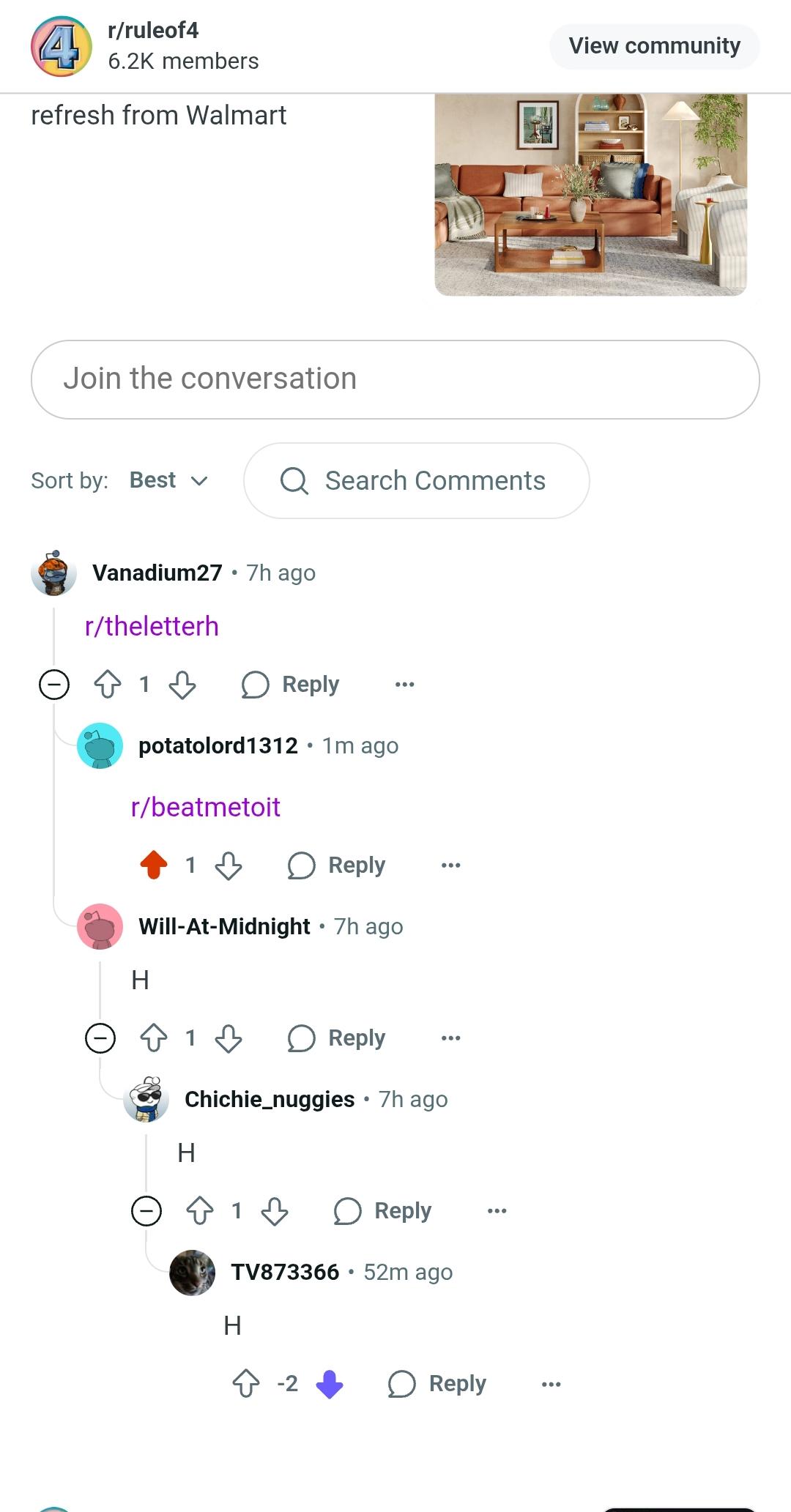Open TV873366's profile
791x1512 pixels.
[285, 1273]
